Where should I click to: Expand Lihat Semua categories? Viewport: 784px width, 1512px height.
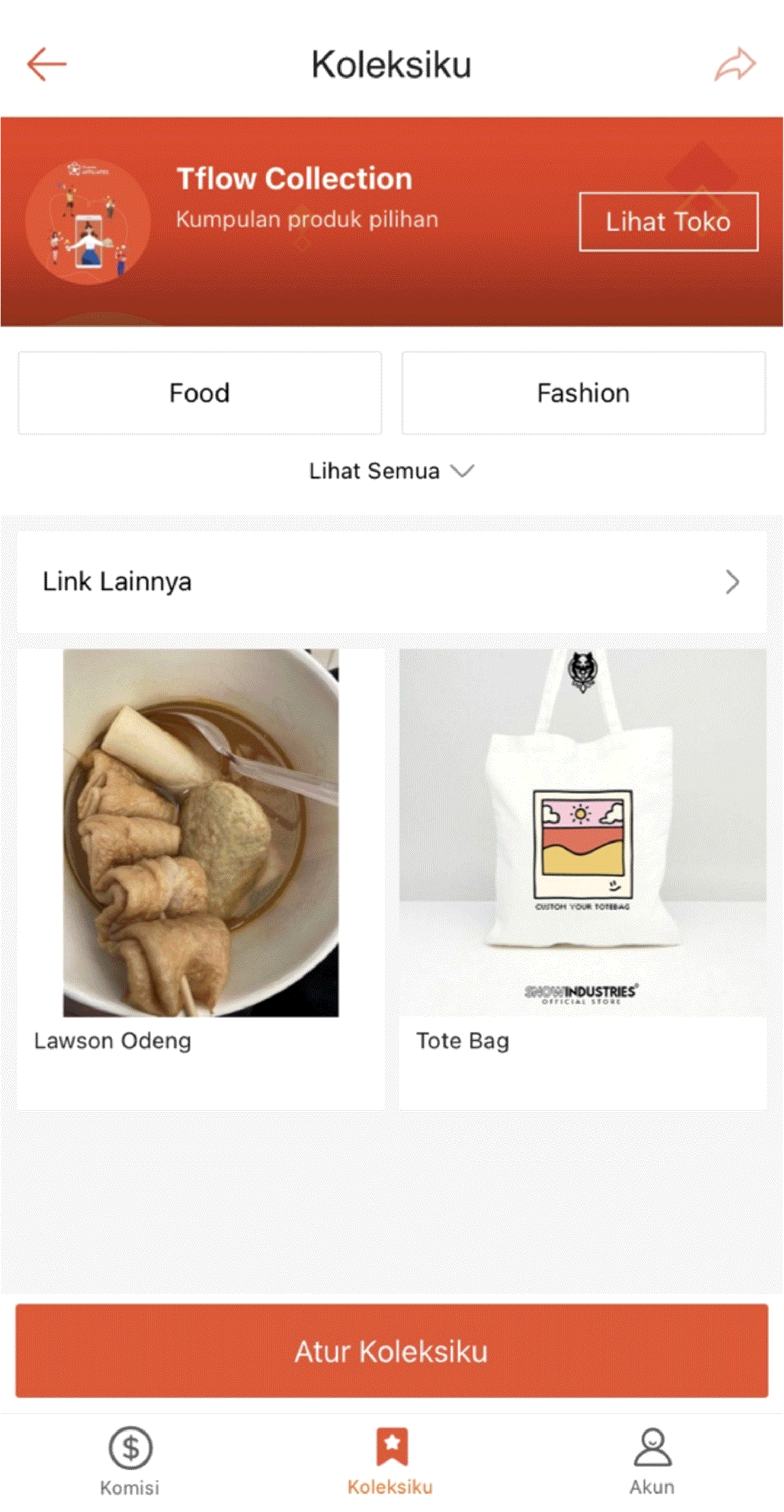pyautogui.click(x=391, y=471)
